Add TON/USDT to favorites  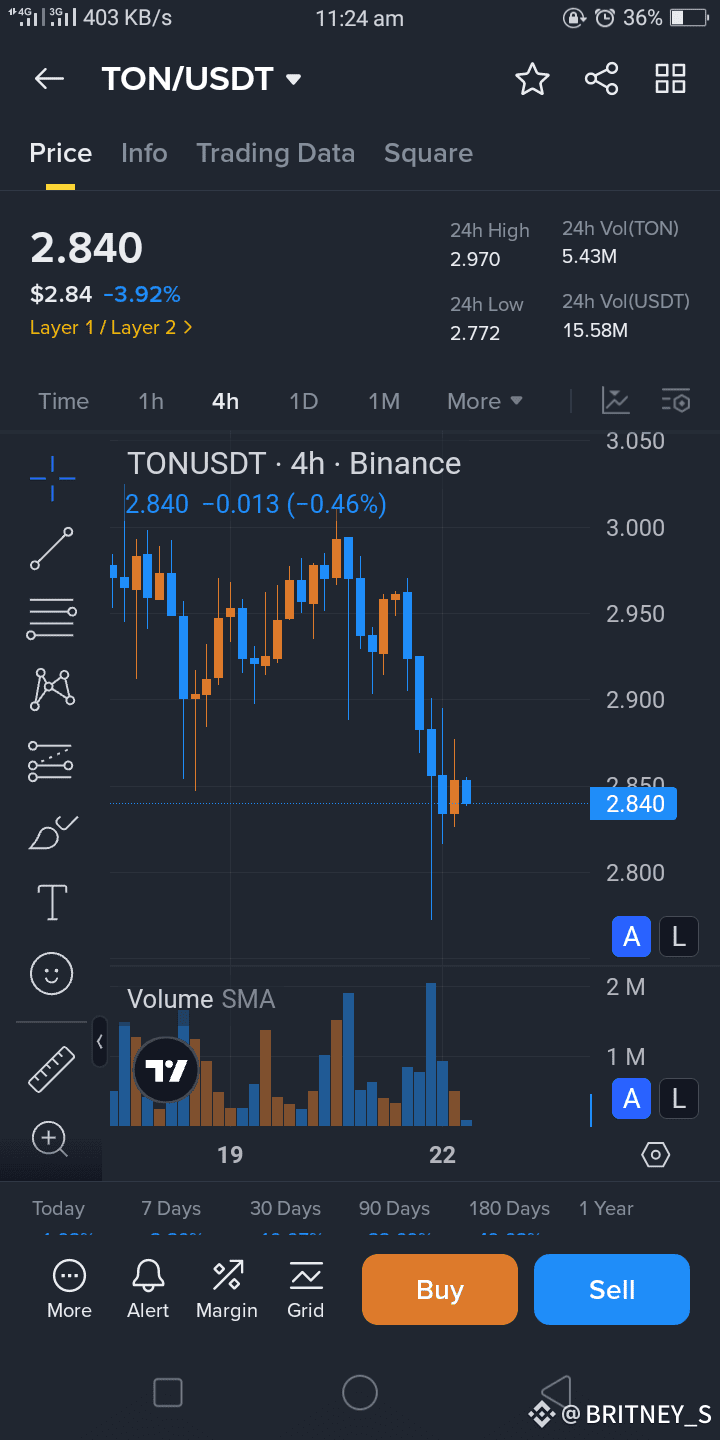(532, 79)
